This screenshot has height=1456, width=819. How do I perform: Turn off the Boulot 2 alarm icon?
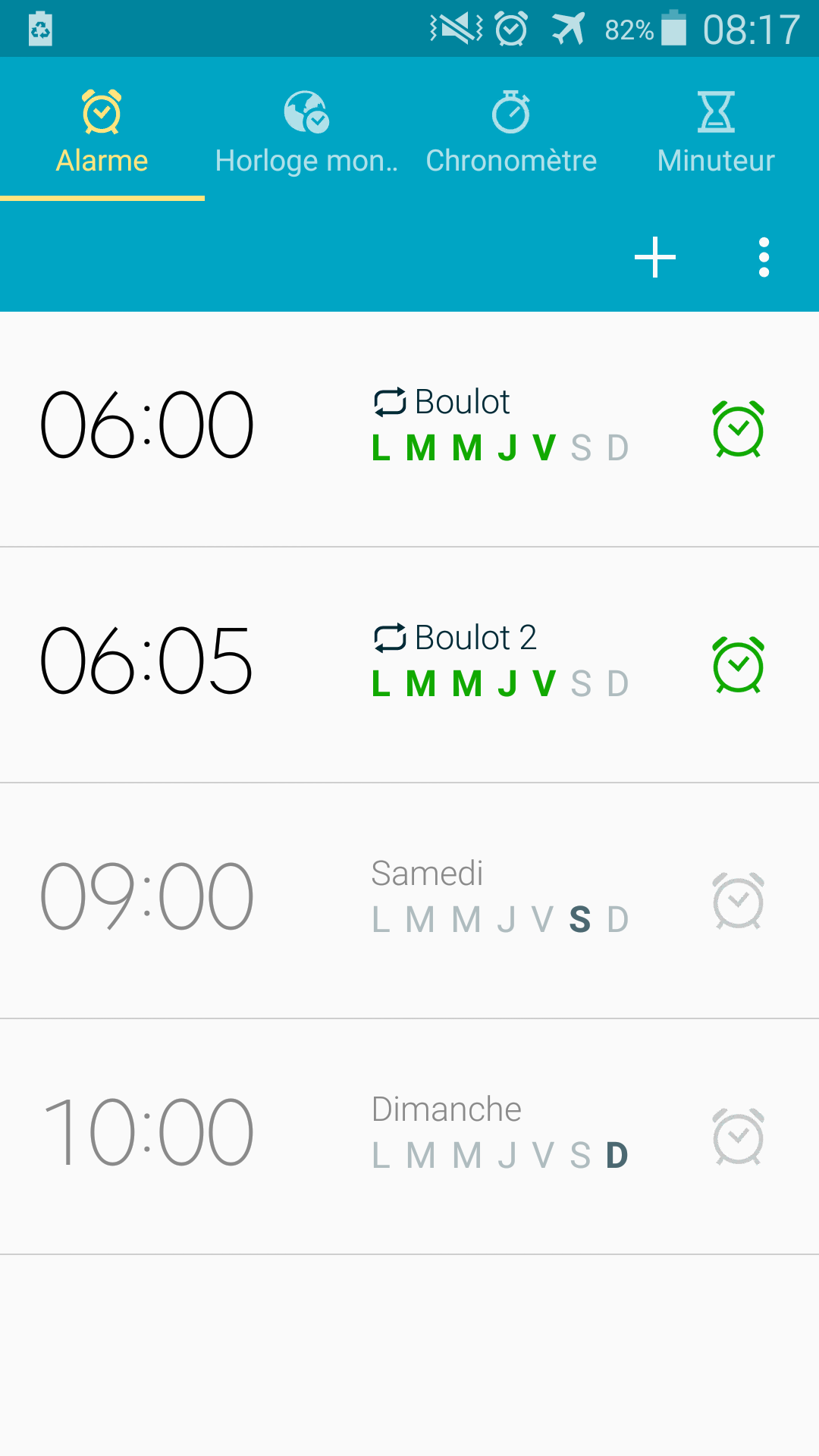tap(738, 665)
